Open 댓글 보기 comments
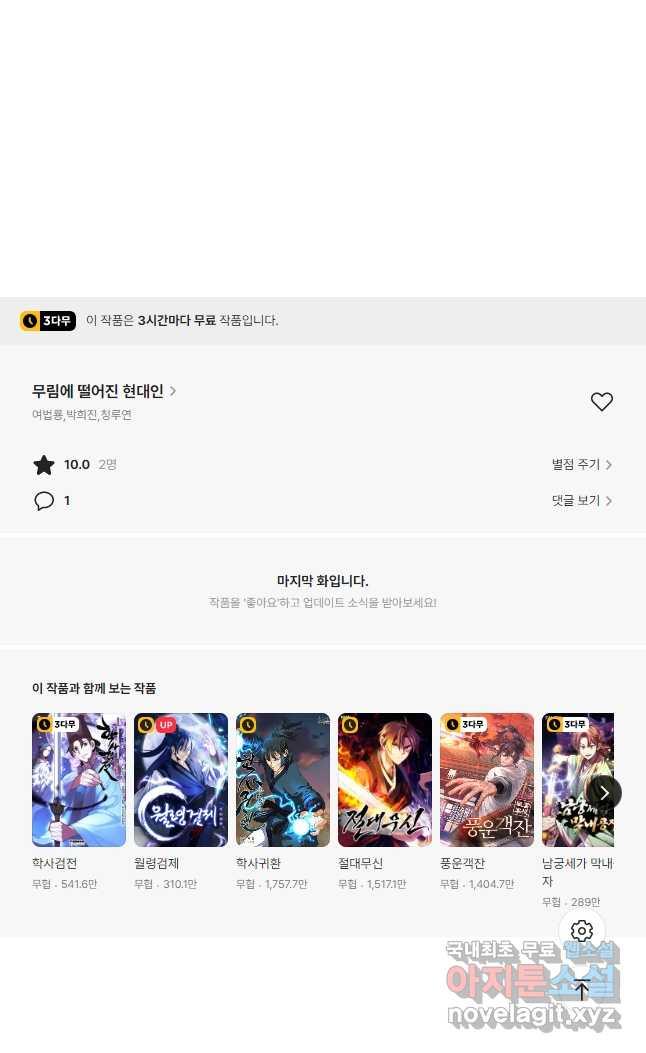 (581, 501)
